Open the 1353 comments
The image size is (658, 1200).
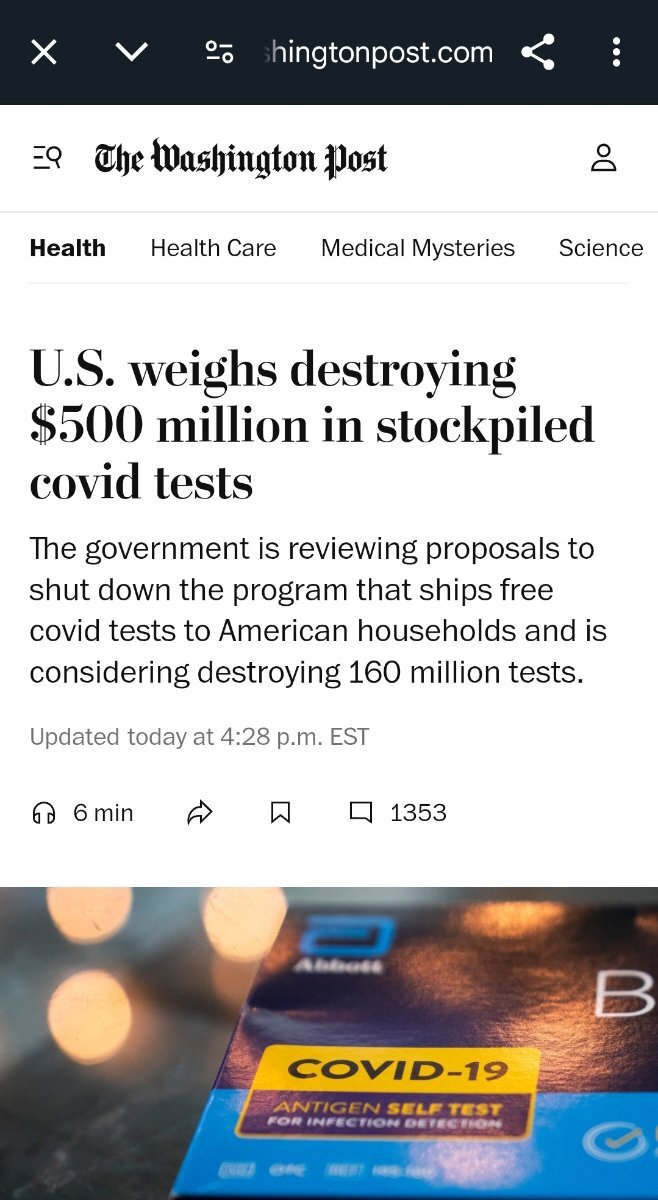point(397,813)
